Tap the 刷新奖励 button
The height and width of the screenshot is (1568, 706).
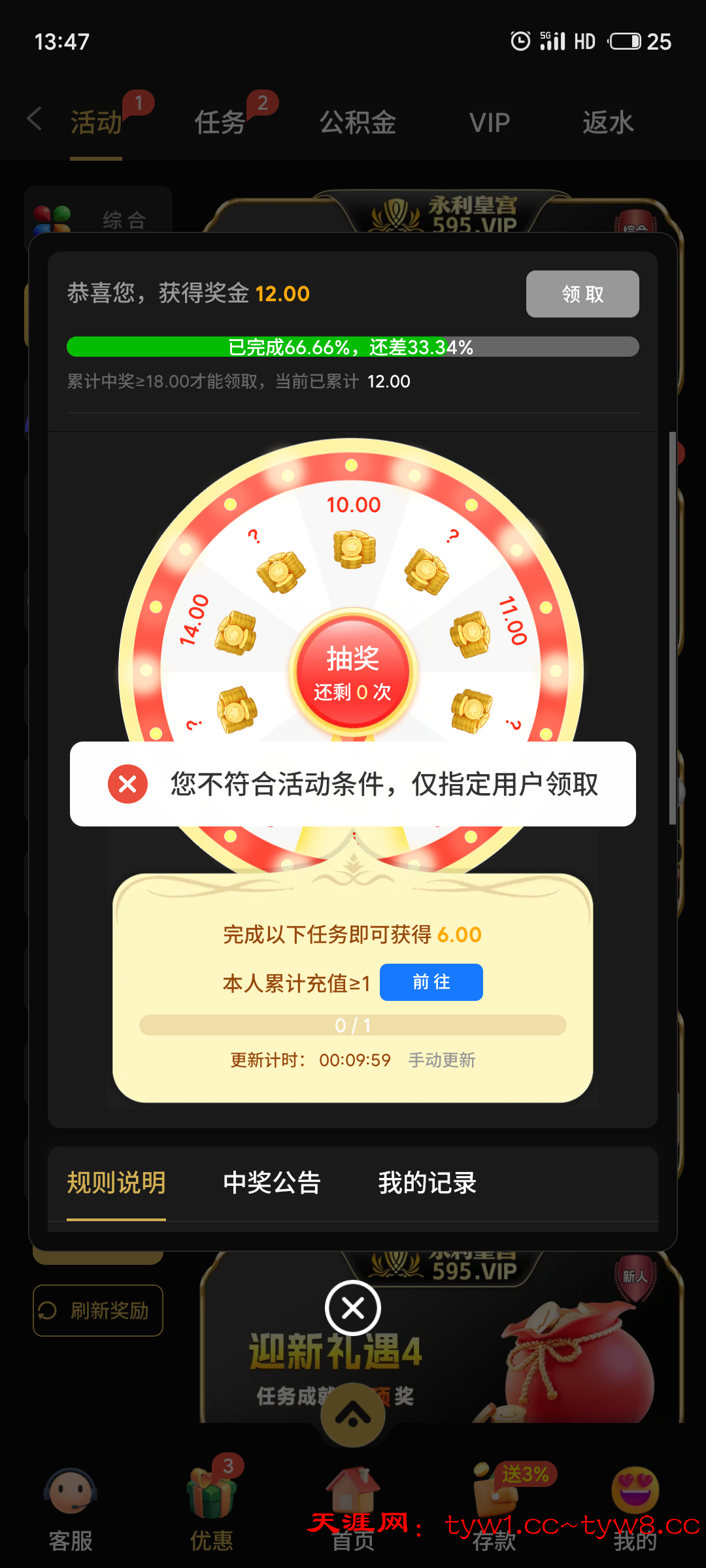coord(98,1310)
